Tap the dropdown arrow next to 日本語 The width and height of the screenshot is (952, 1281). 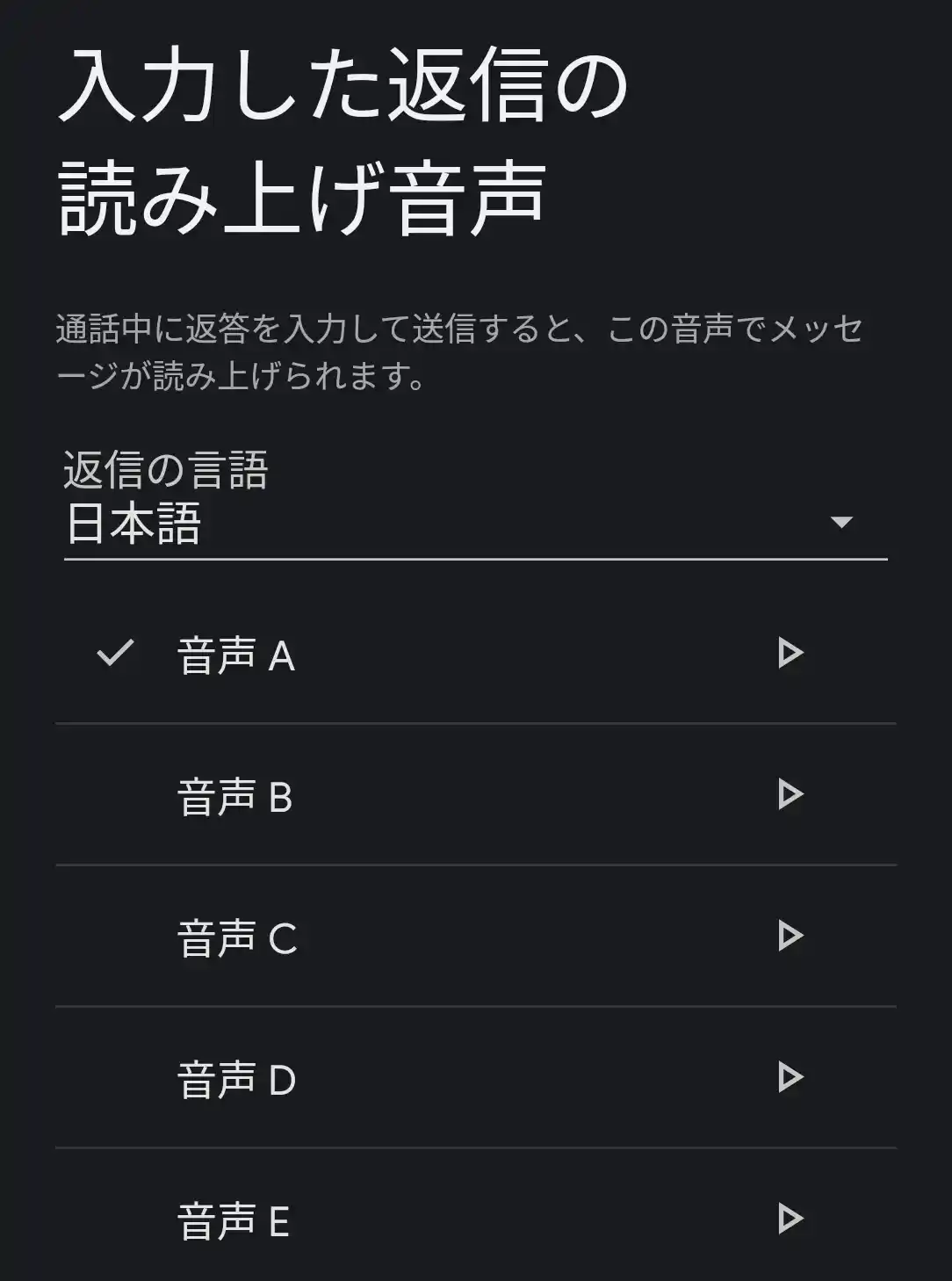pyautogui.click(x=842, y=522)
